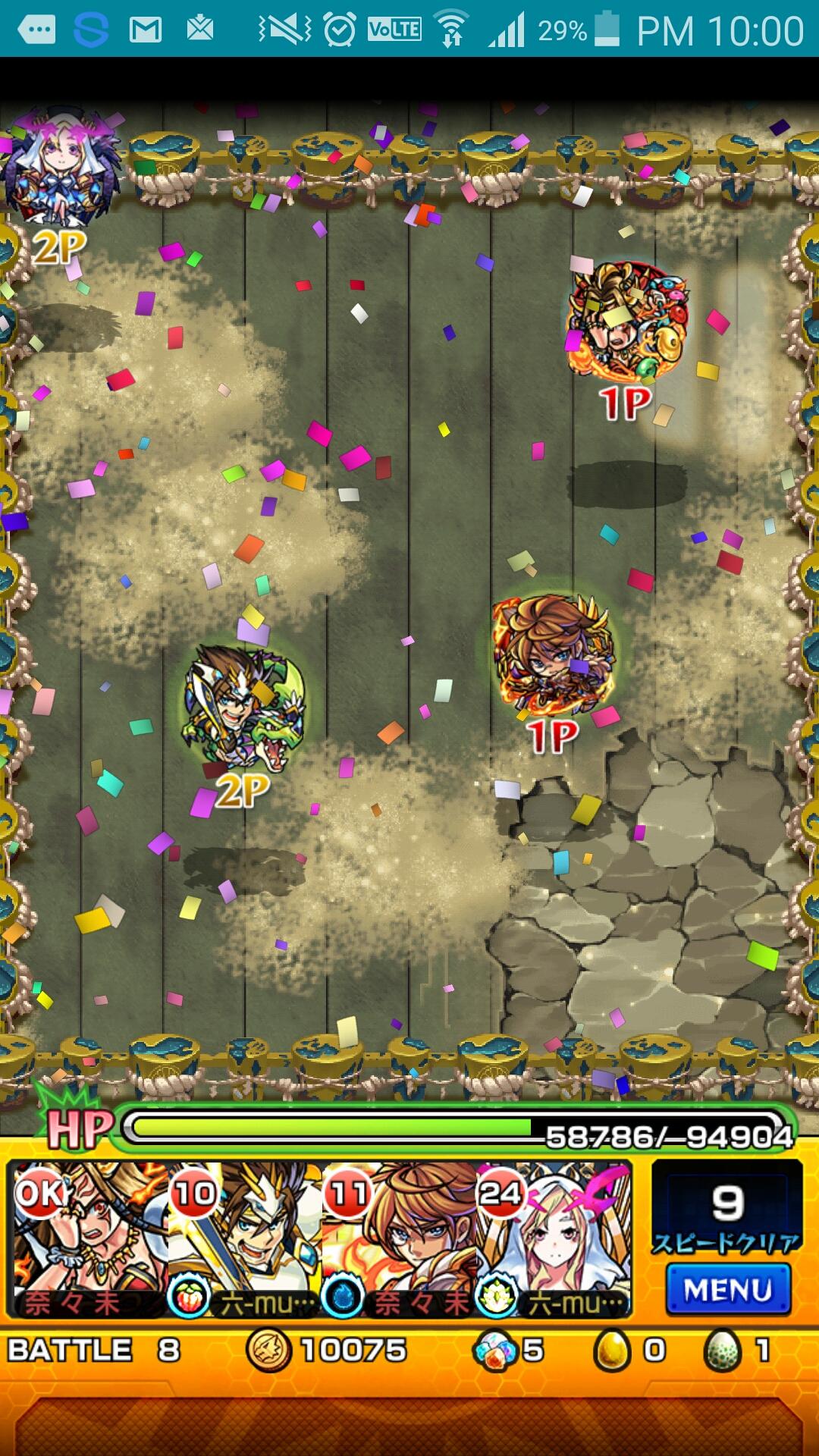
Task: Tap the team portrait with counter 10
Action: click(244, 1240)
